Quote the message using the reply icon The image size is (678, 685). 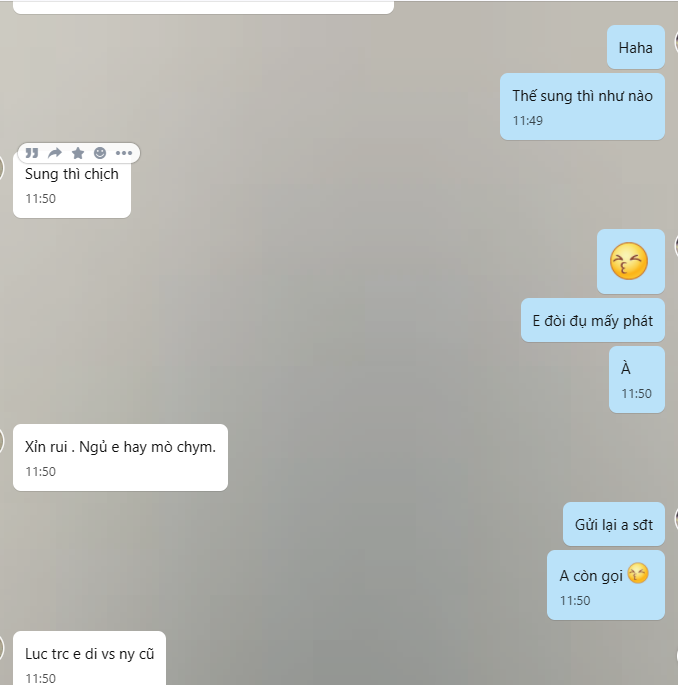32,153
